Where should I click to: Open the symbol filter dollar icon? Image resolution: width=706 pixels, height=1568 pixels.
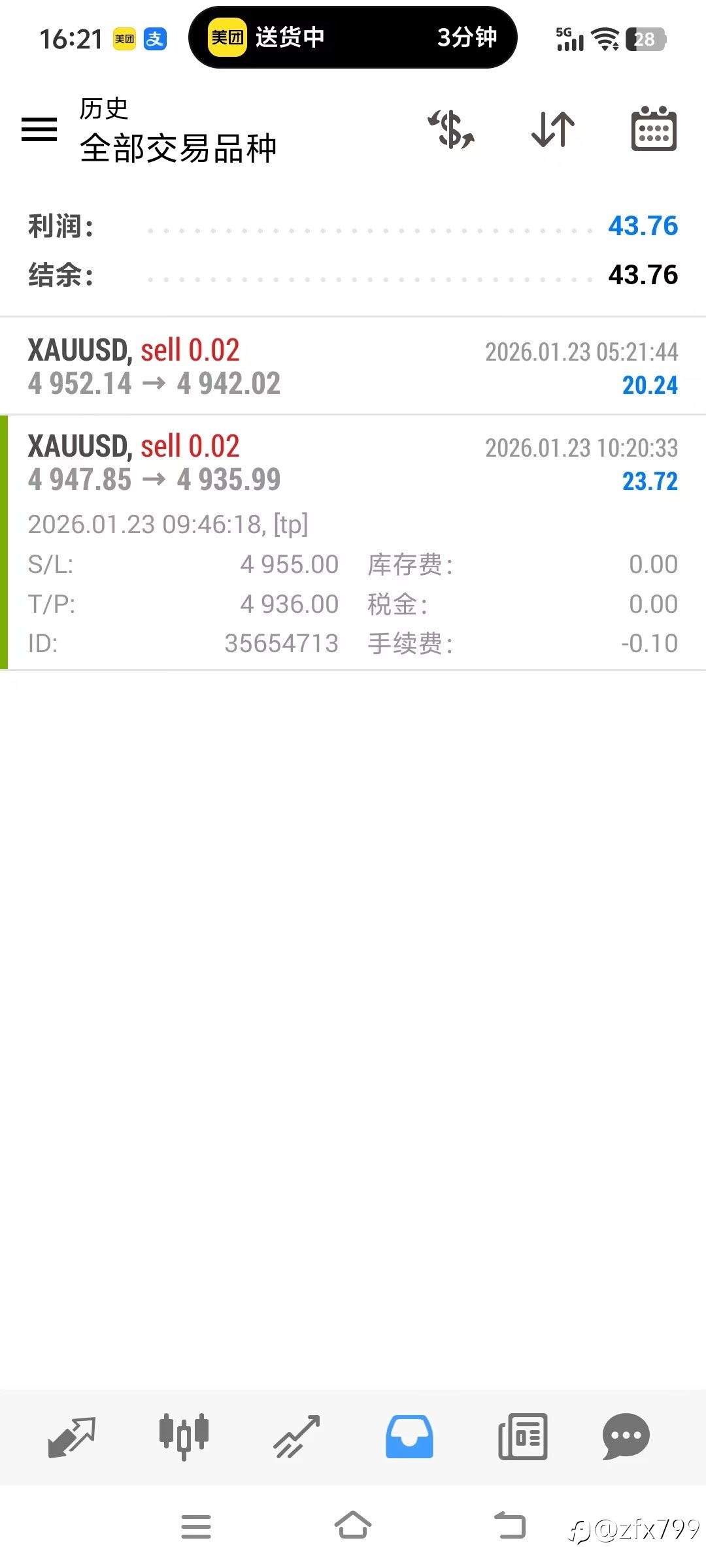pyautogui.click(x=451, y=129)
